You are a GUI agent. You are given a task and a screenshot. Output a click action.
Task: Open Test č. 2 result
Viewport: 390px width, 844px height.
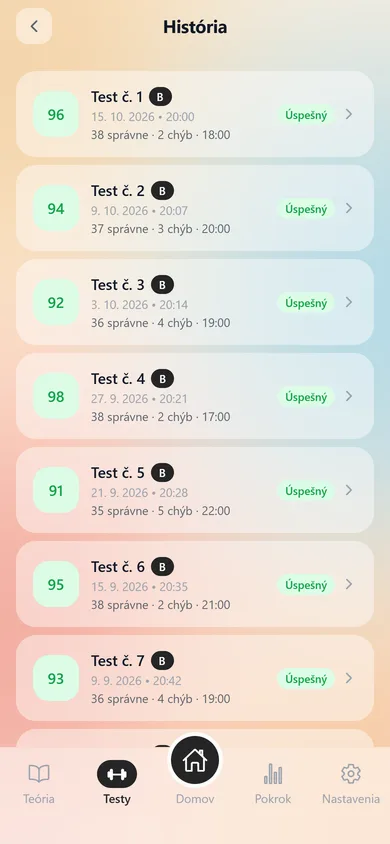(x=195, y=208)
